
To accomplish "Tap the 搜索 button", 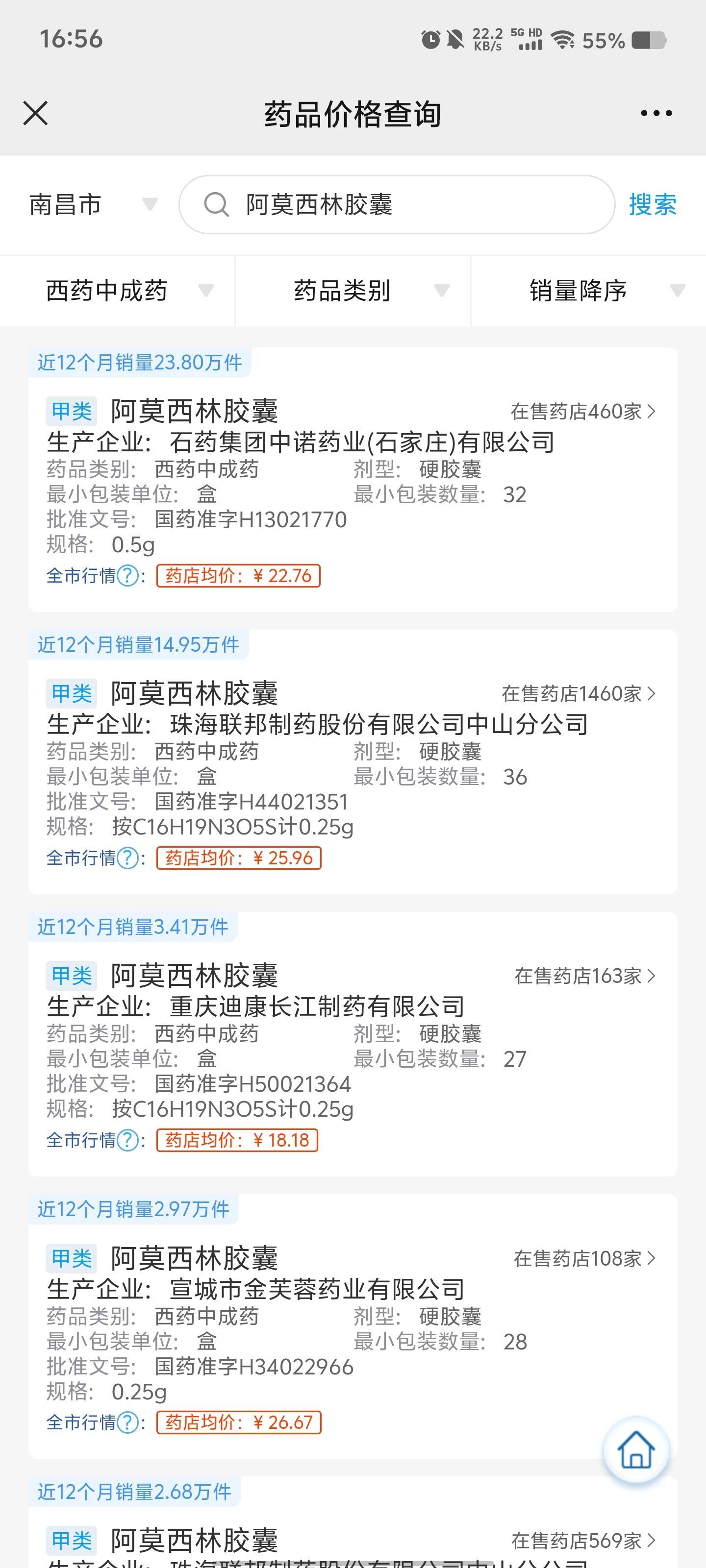I will pyautogui.click(x=653, y=204).
